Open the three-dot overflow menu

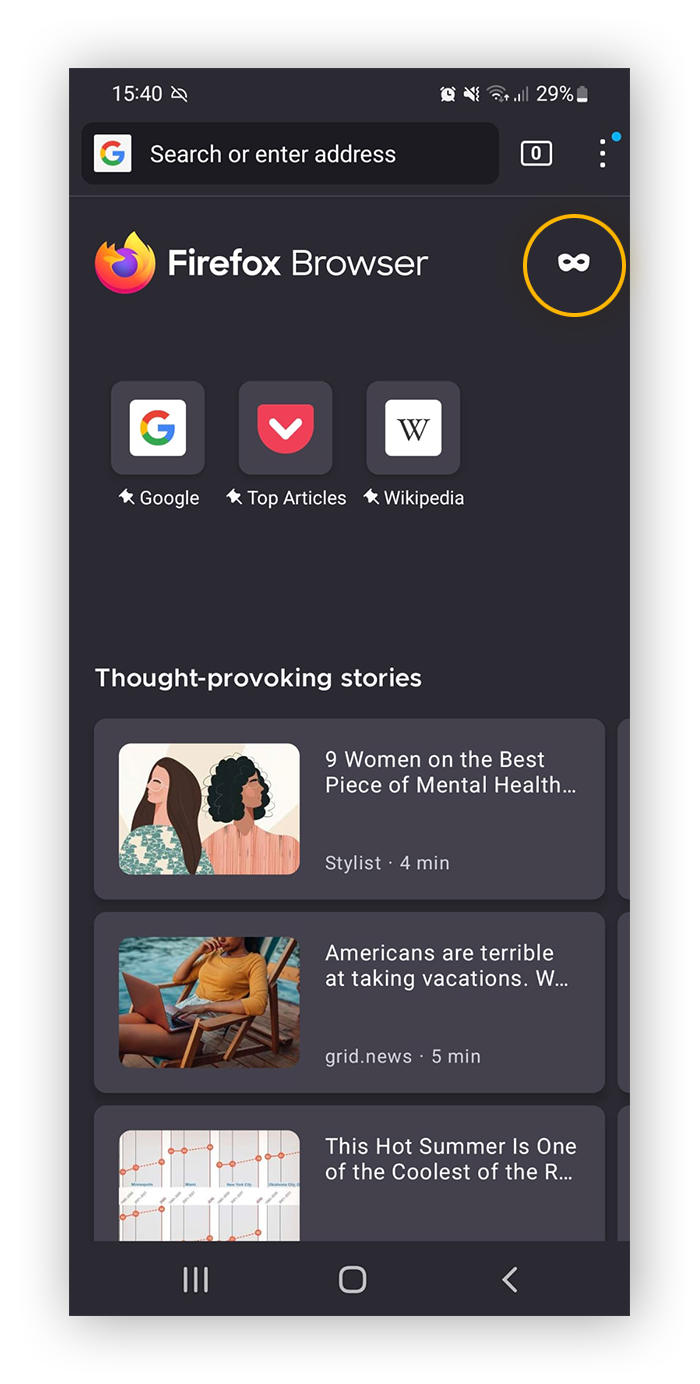point(602,153)
